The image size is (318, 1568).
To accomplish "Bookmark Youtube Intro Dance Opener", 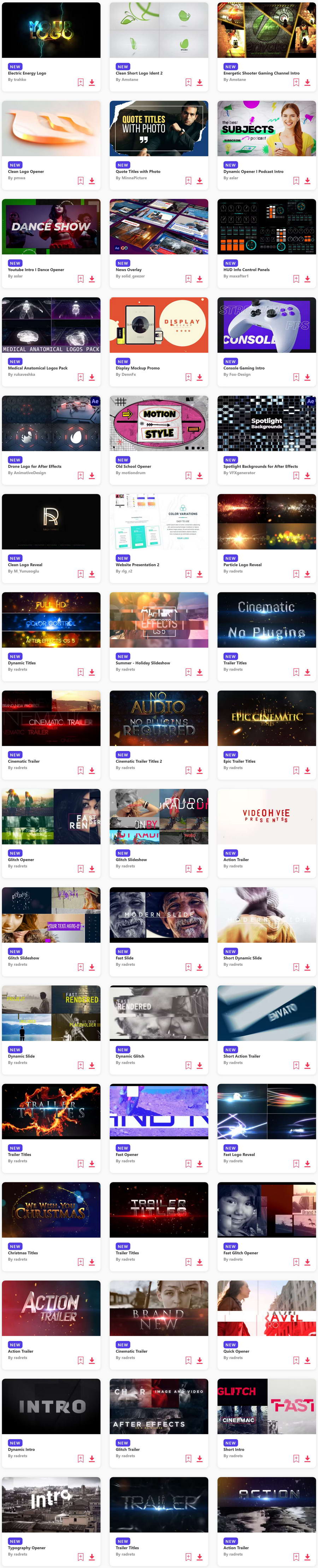I will coord(81,279).
